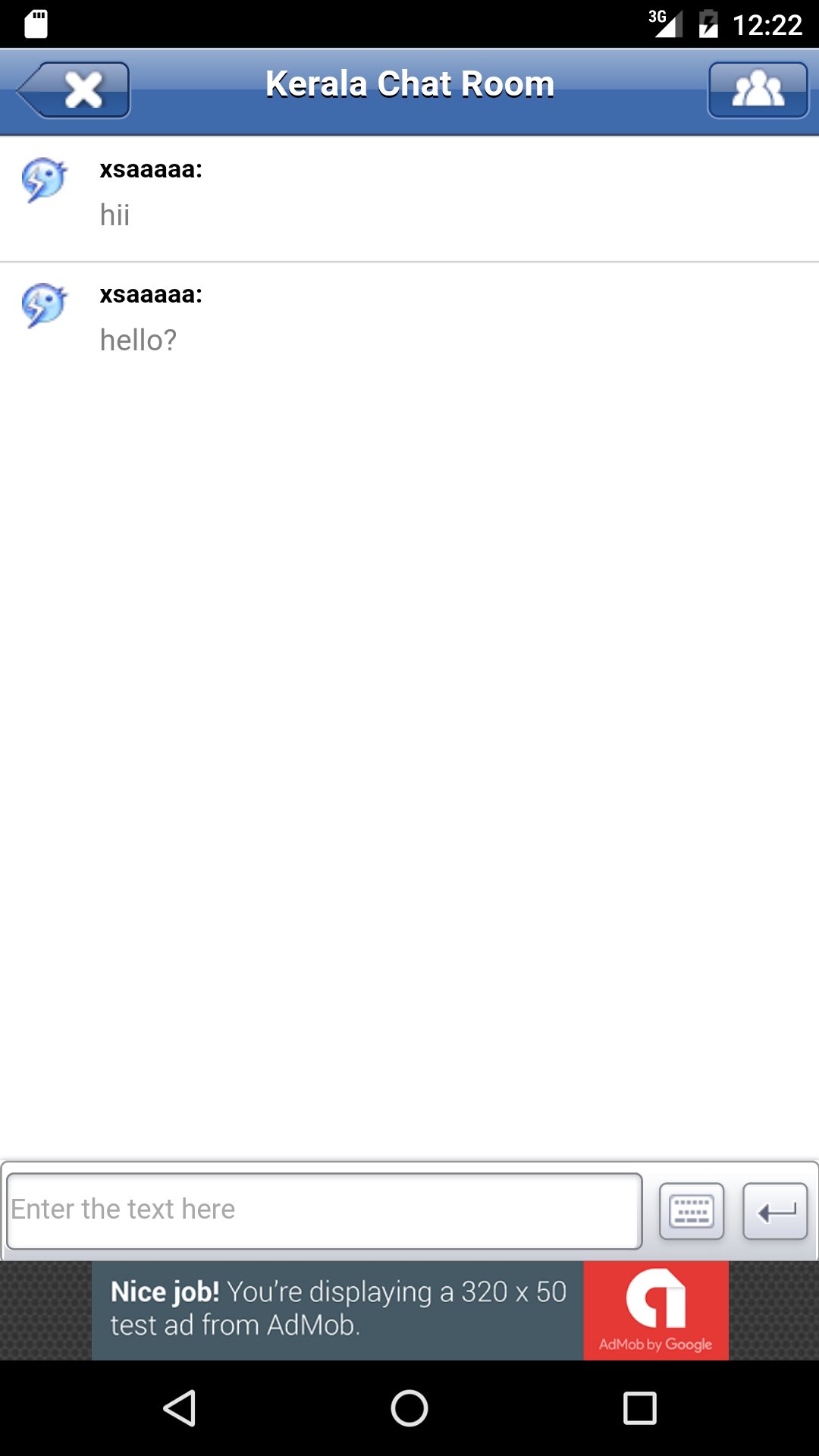The image size is (819, 1456).
Task: Open the chat members list icon
Action: [758, 90]
